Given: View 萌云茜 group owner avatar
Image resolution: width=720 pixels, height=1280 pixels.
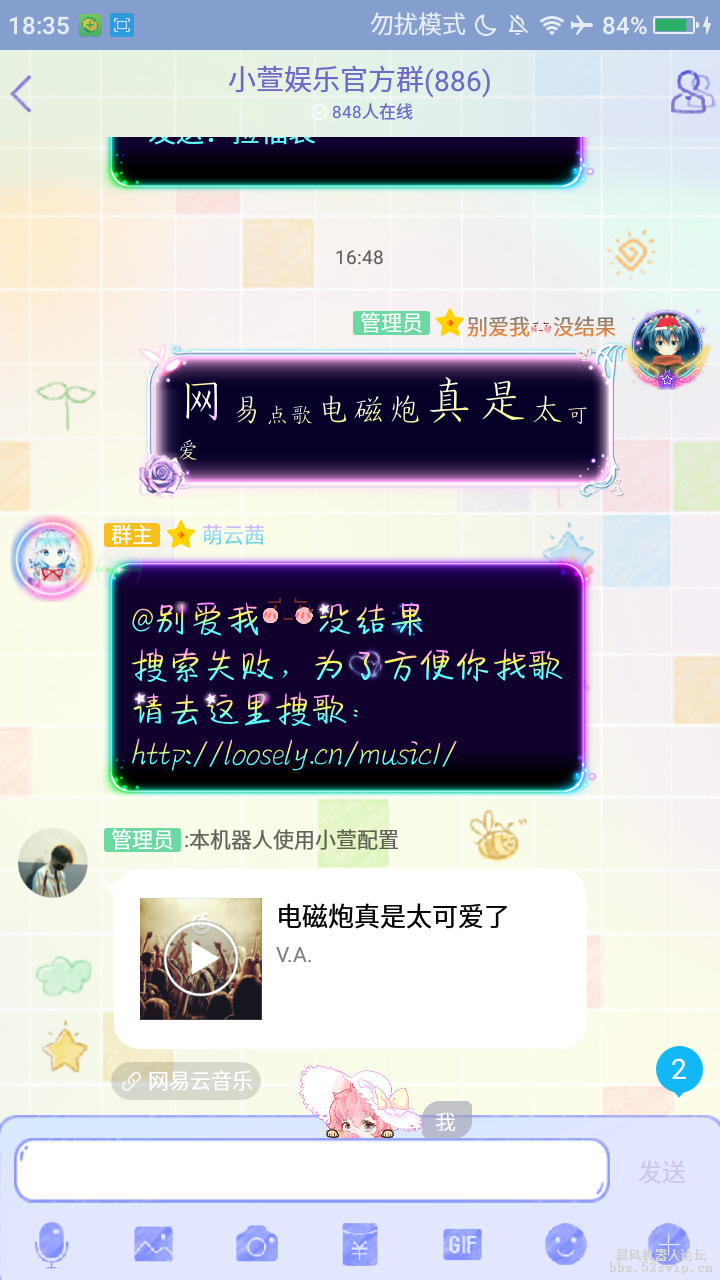Looking at the screenshot, I should point(51,557).
